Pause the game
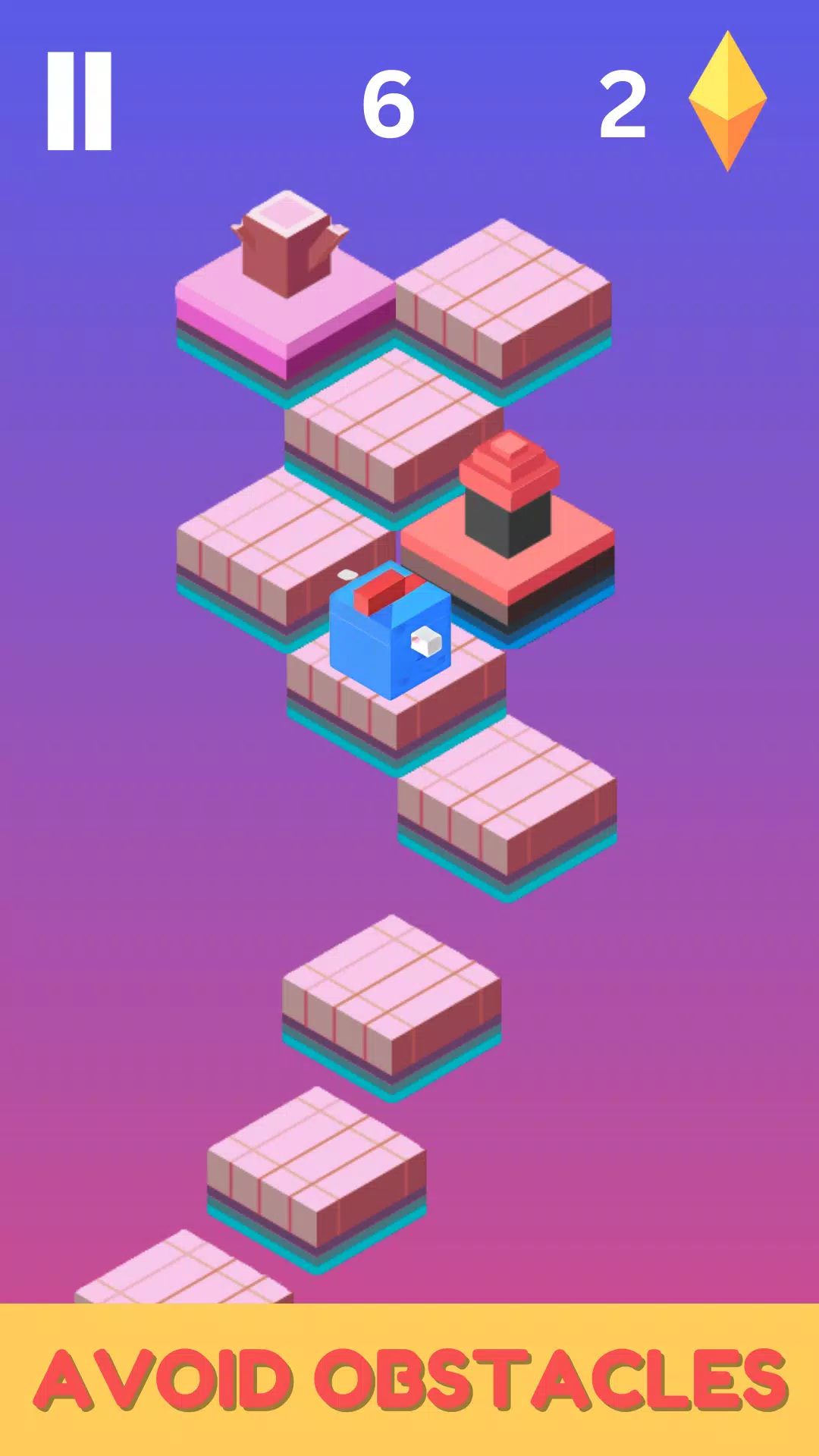819x1456 pixels. [79, 101]
